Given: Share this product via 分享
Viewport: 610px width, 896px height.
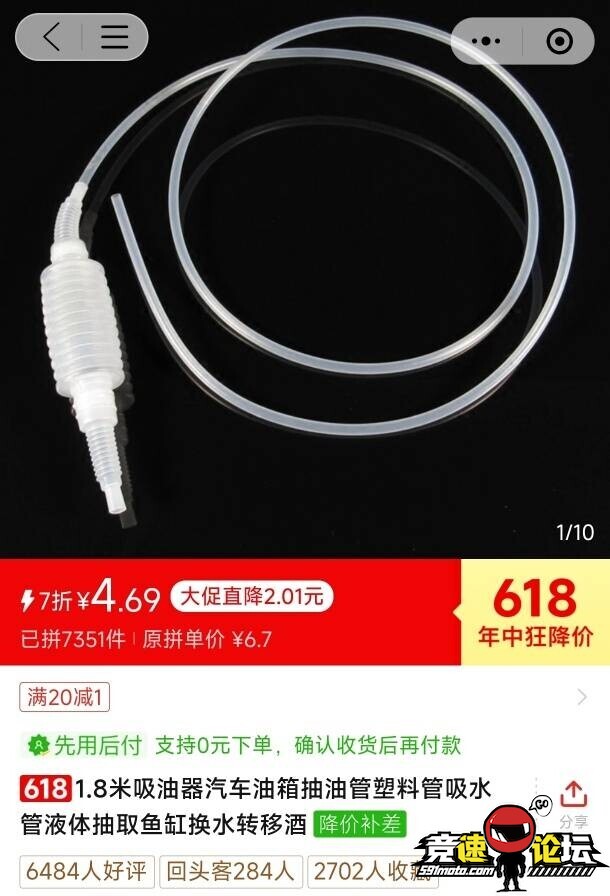Looking at the screenshot, I should tap(573, 804).
